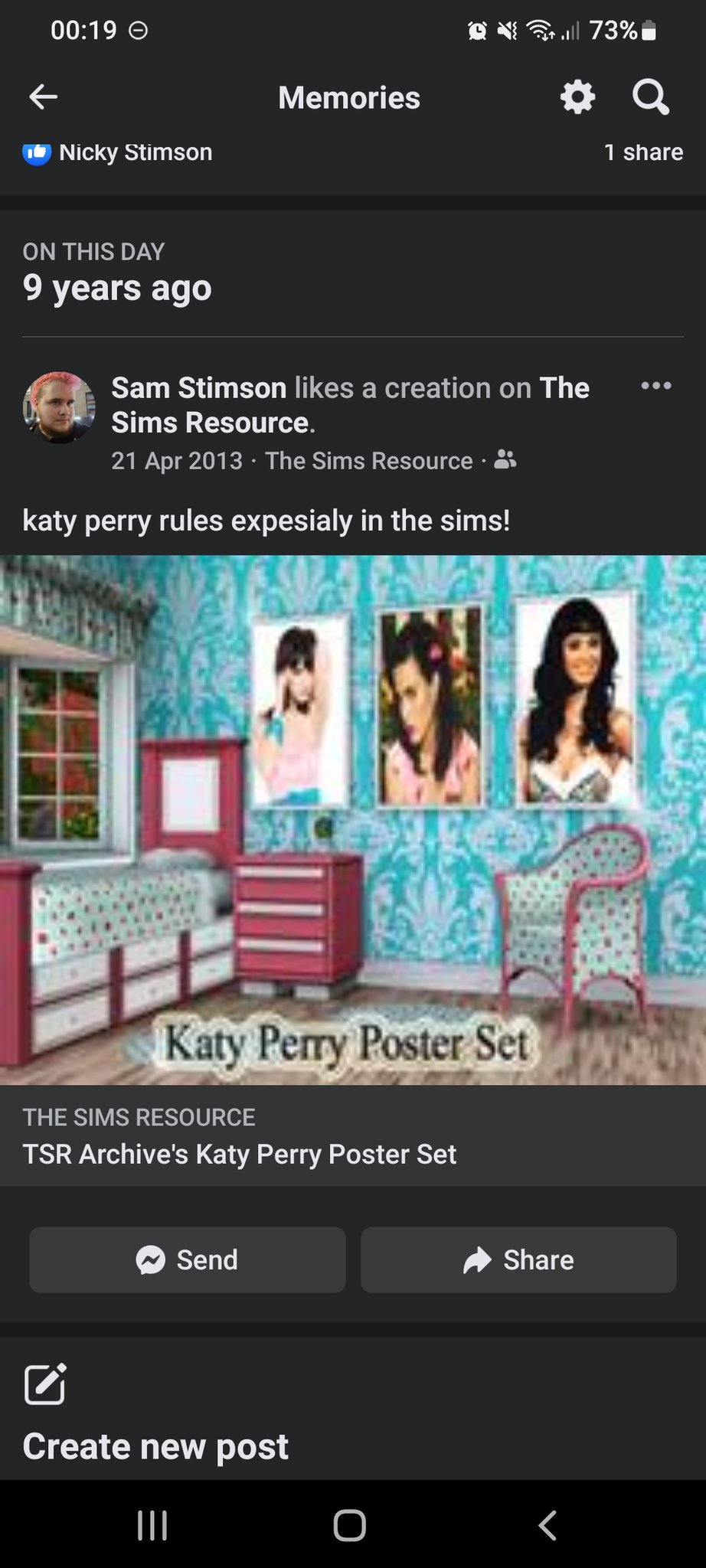Image resolution: width=706 pixels, height=1568 pixels.
Task: Share this memory post
Action: 518,1260
